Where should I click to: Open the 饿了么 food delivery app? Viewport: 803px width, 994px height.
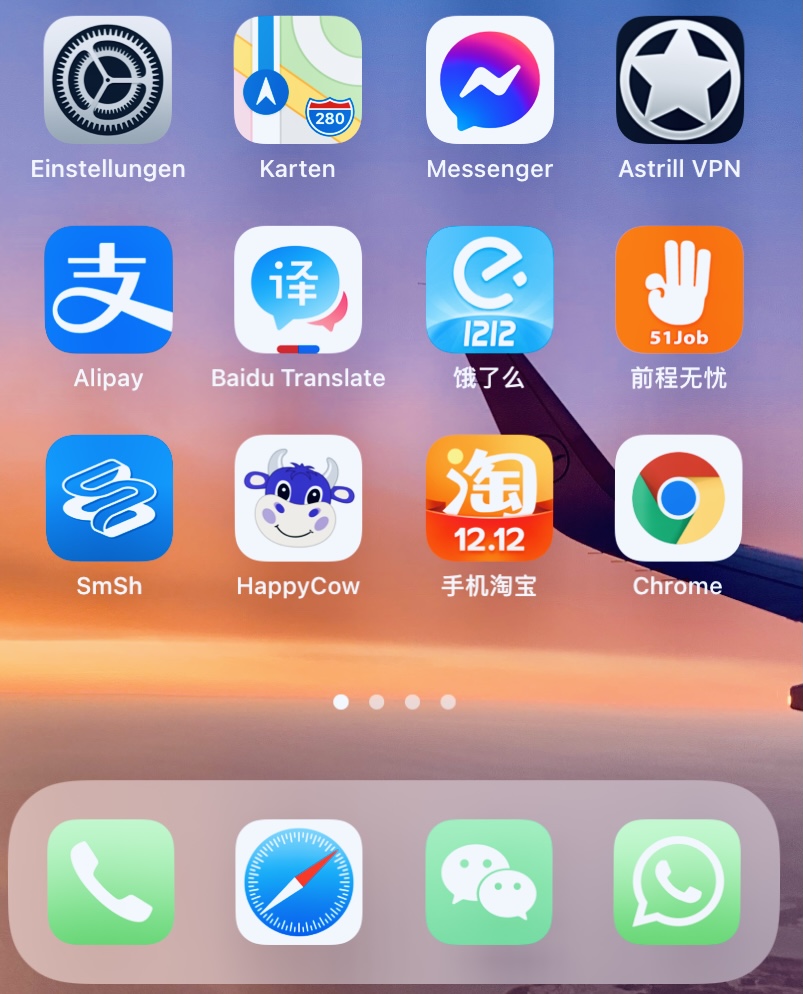489,290
